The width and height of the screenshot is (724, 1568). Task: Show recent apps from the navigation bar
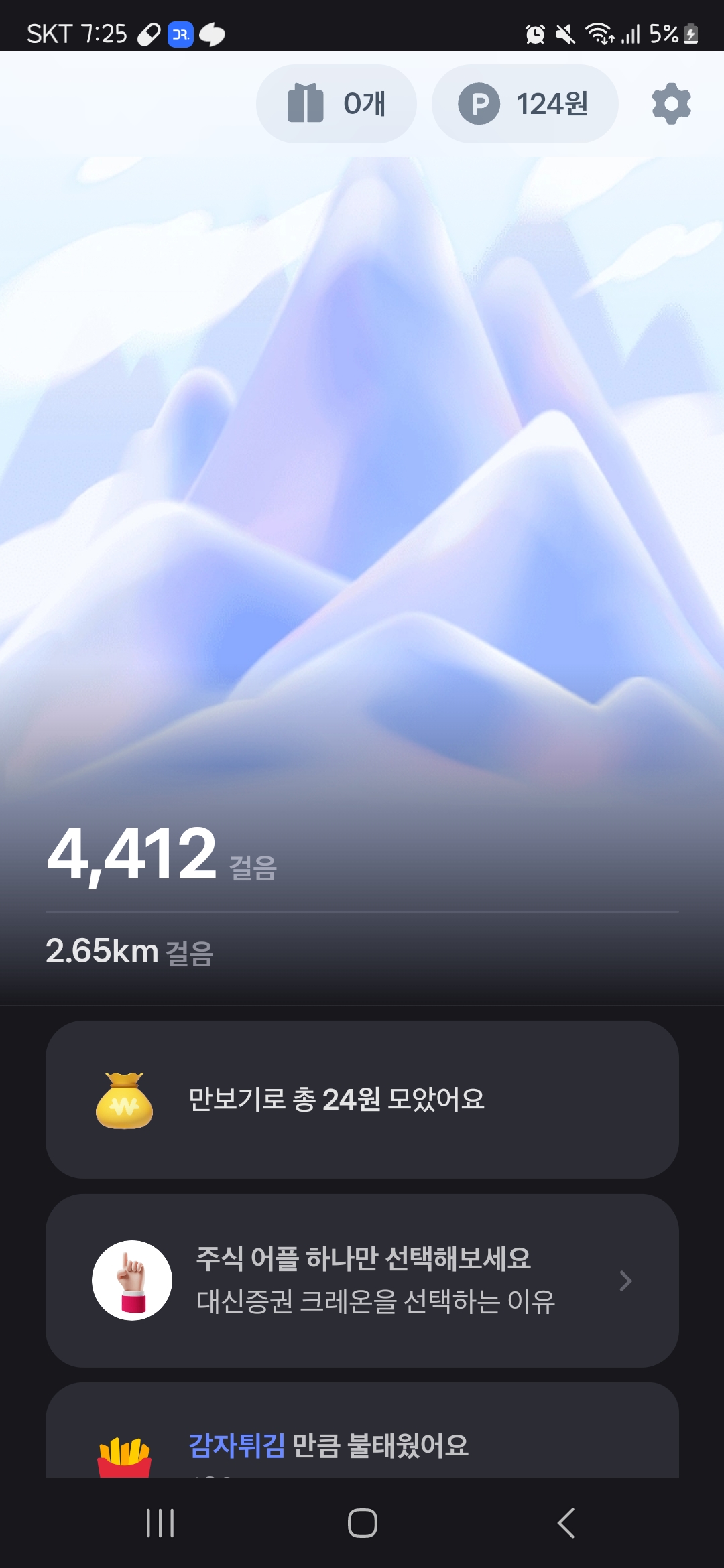coord(160,1523)
